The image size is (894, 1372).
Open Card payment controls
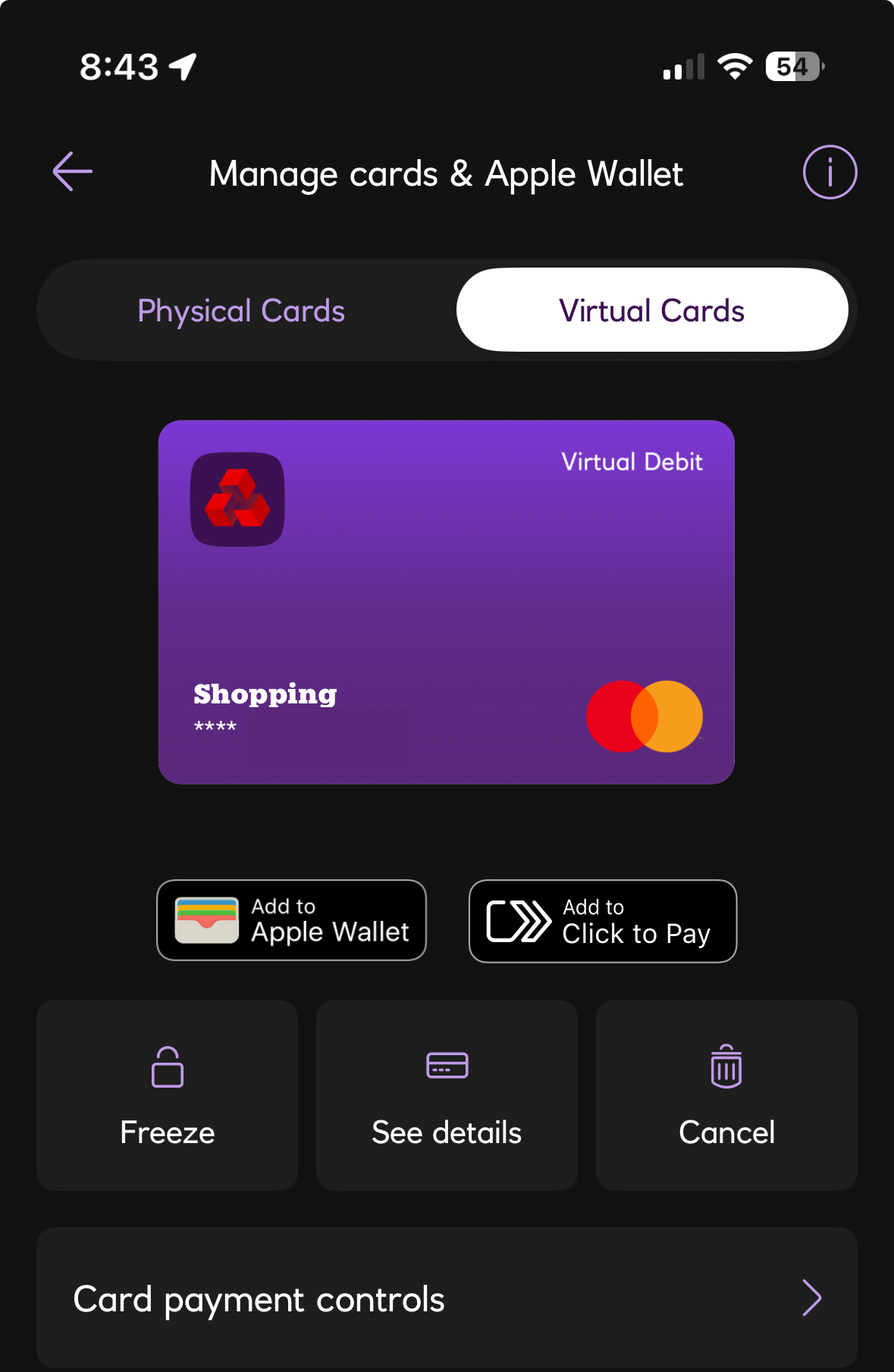point(447,1298)
